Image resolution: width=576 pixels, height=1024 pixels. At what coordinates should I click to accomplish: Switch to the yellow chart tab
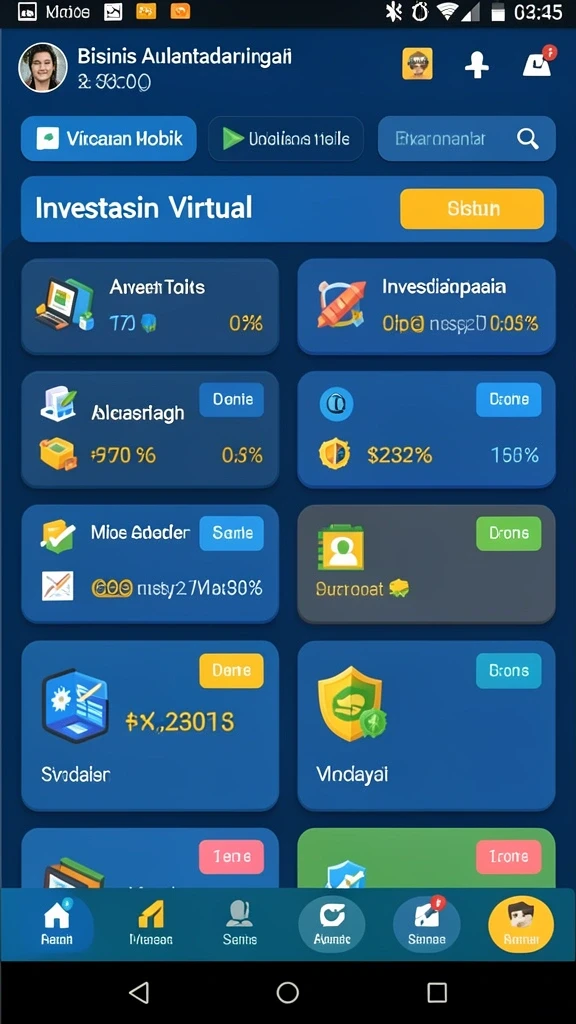coord(151,925)
